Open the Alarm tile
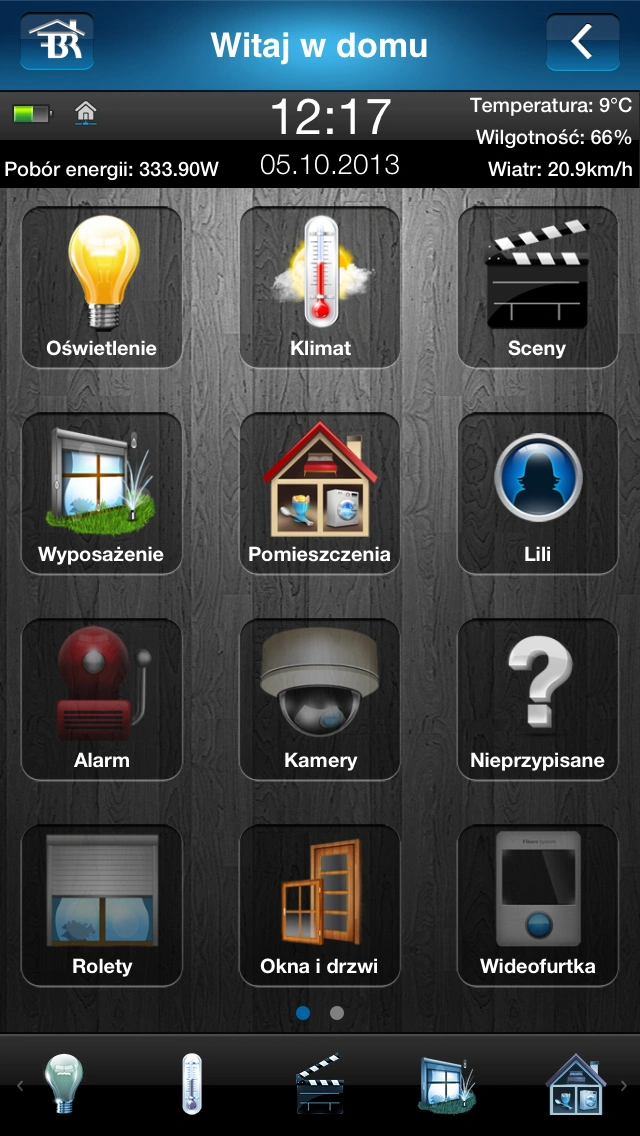 click(x=102, y=700)
